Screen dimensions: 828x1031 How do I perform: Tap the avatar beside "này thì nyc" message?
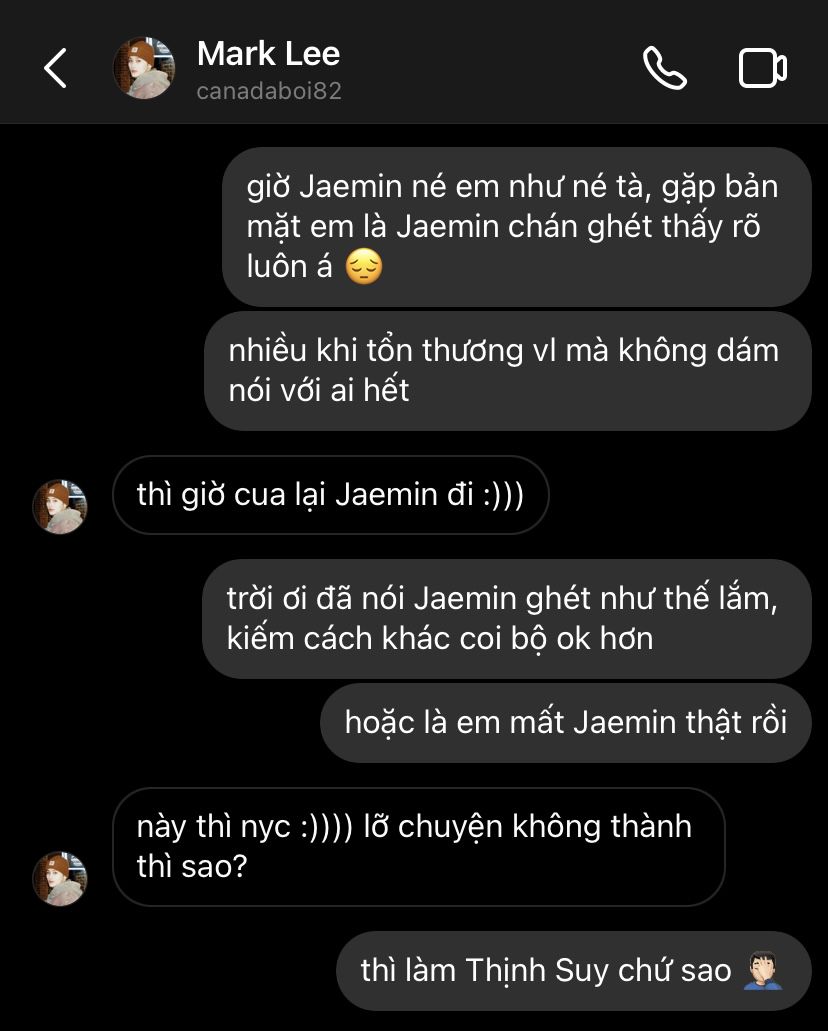coord(60,878)
